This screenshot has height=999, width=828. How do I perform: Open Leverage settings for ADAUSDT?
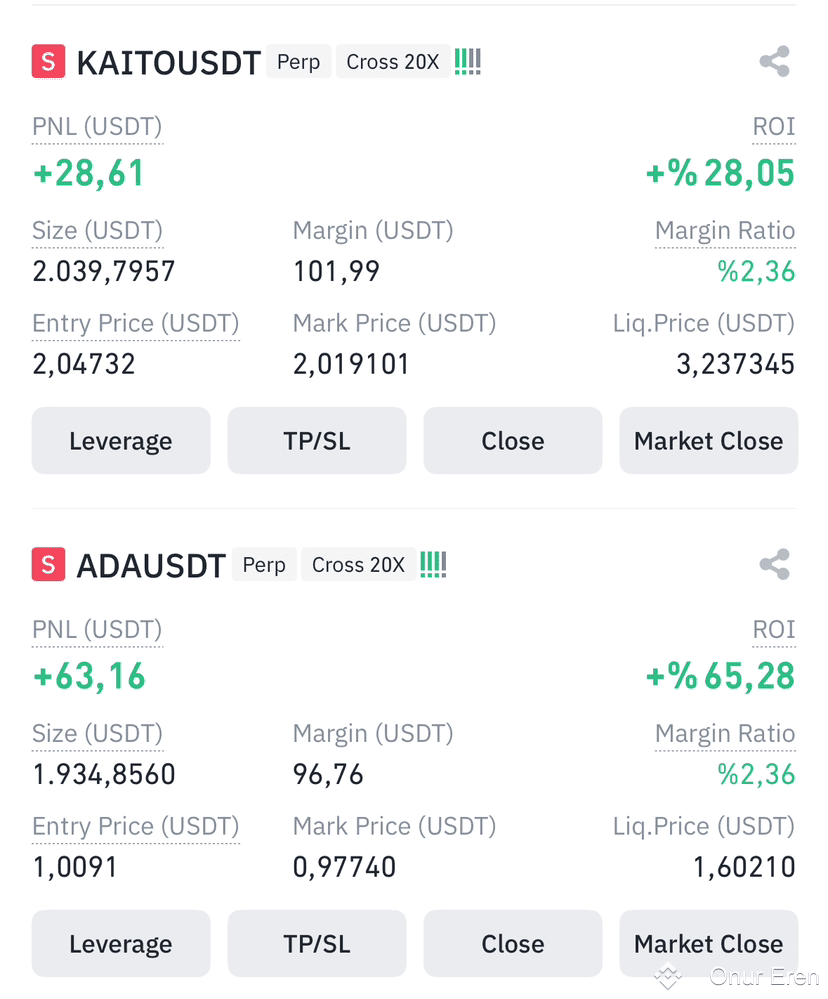[121, 944]
